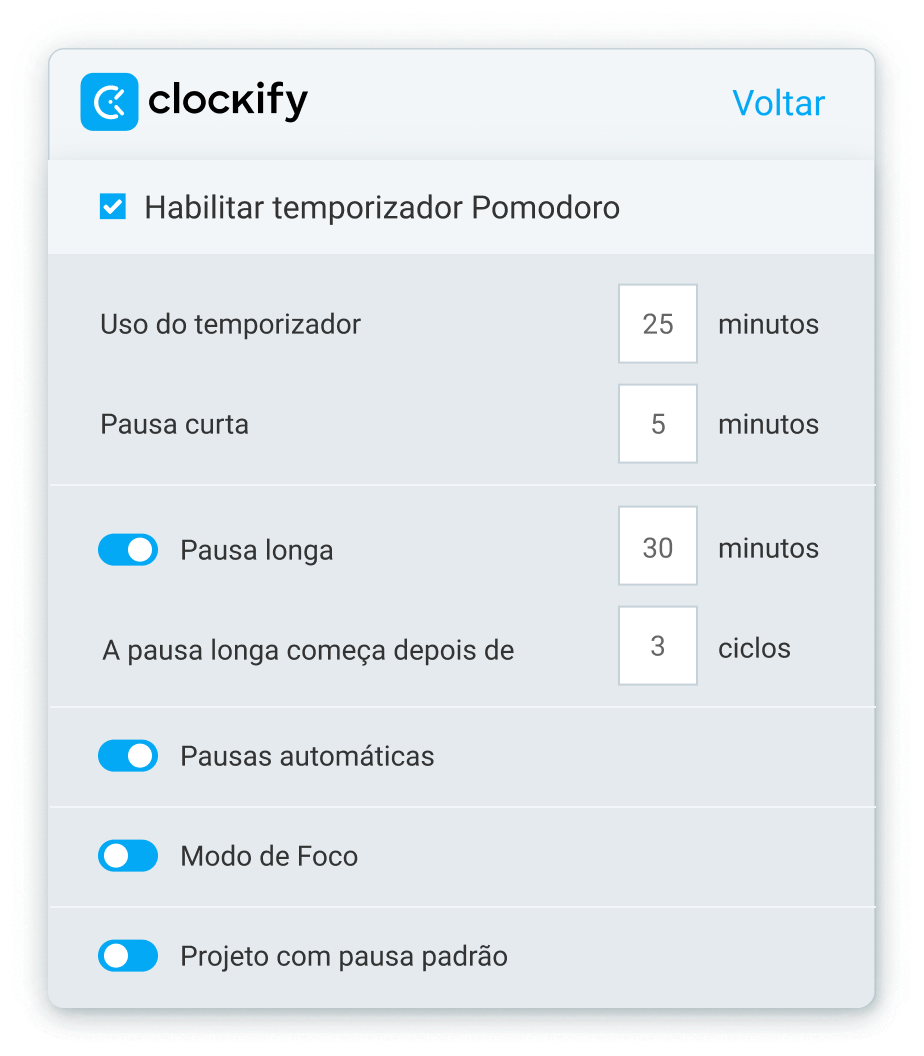Disable Pausas automáticas
The image size is (924, 1056).
128,756
